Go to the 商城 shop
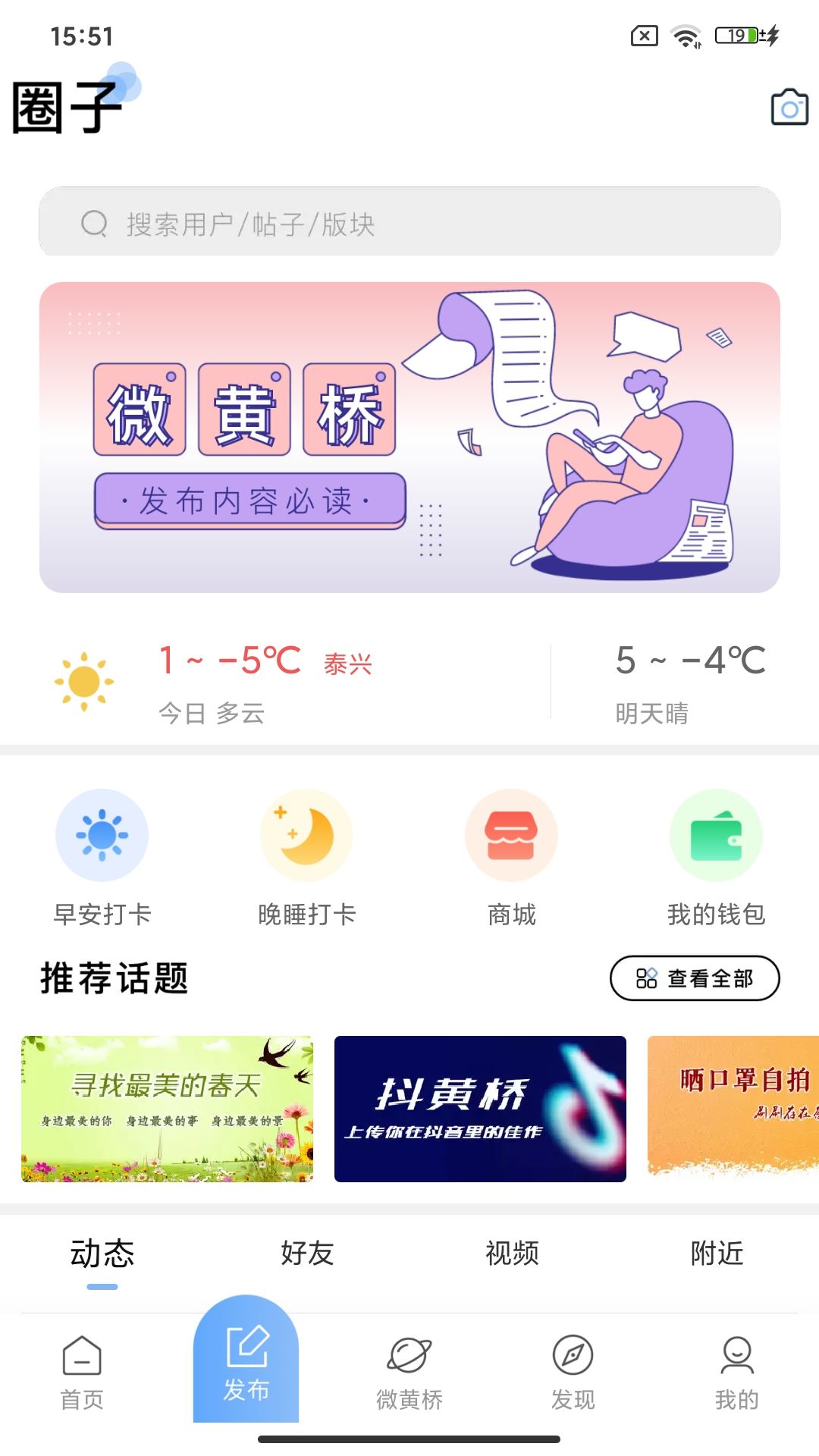Viewport: 819px width, 1456px height. tap(511, 857)
